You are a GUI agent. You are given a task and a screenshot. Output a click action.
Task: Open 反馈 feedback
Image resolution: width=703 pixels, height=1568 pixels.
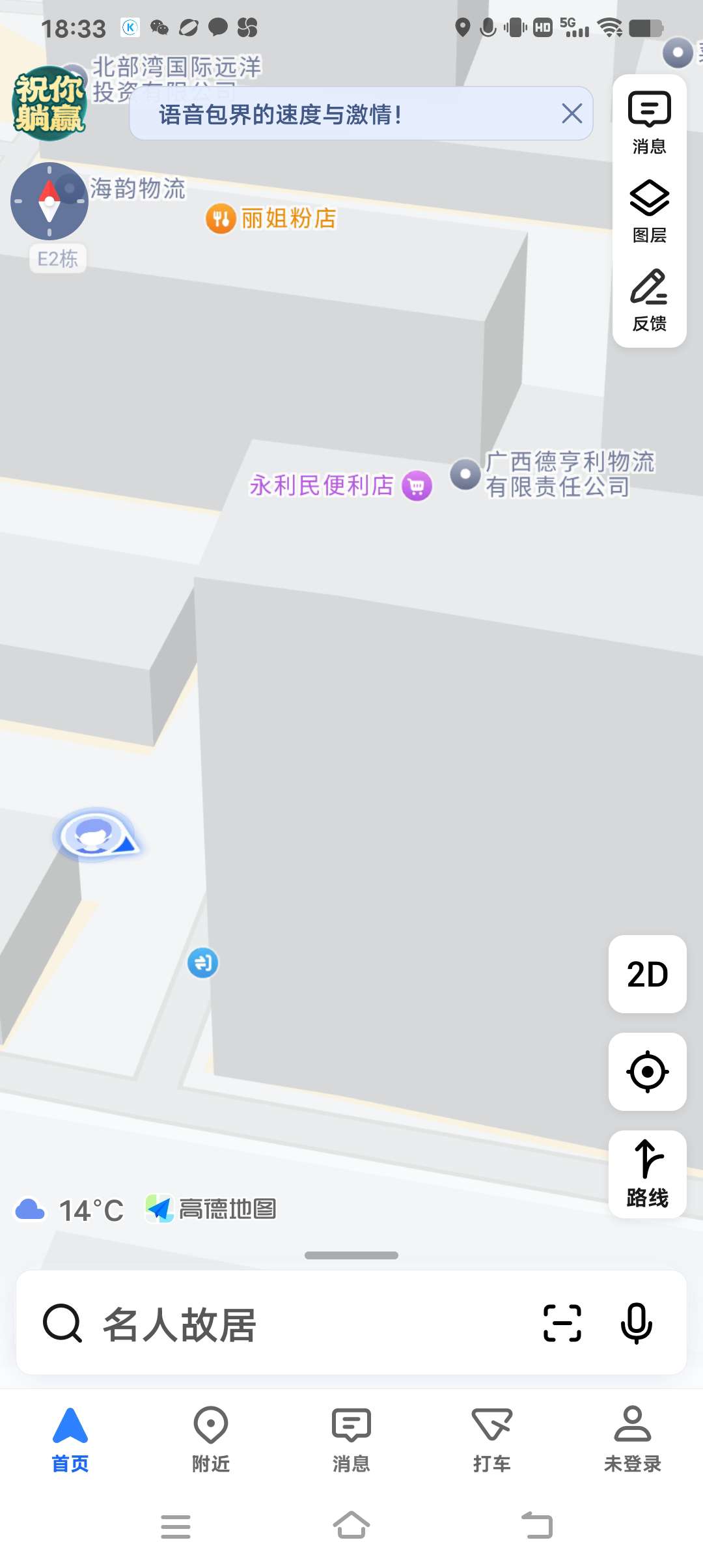pos(649,300)
